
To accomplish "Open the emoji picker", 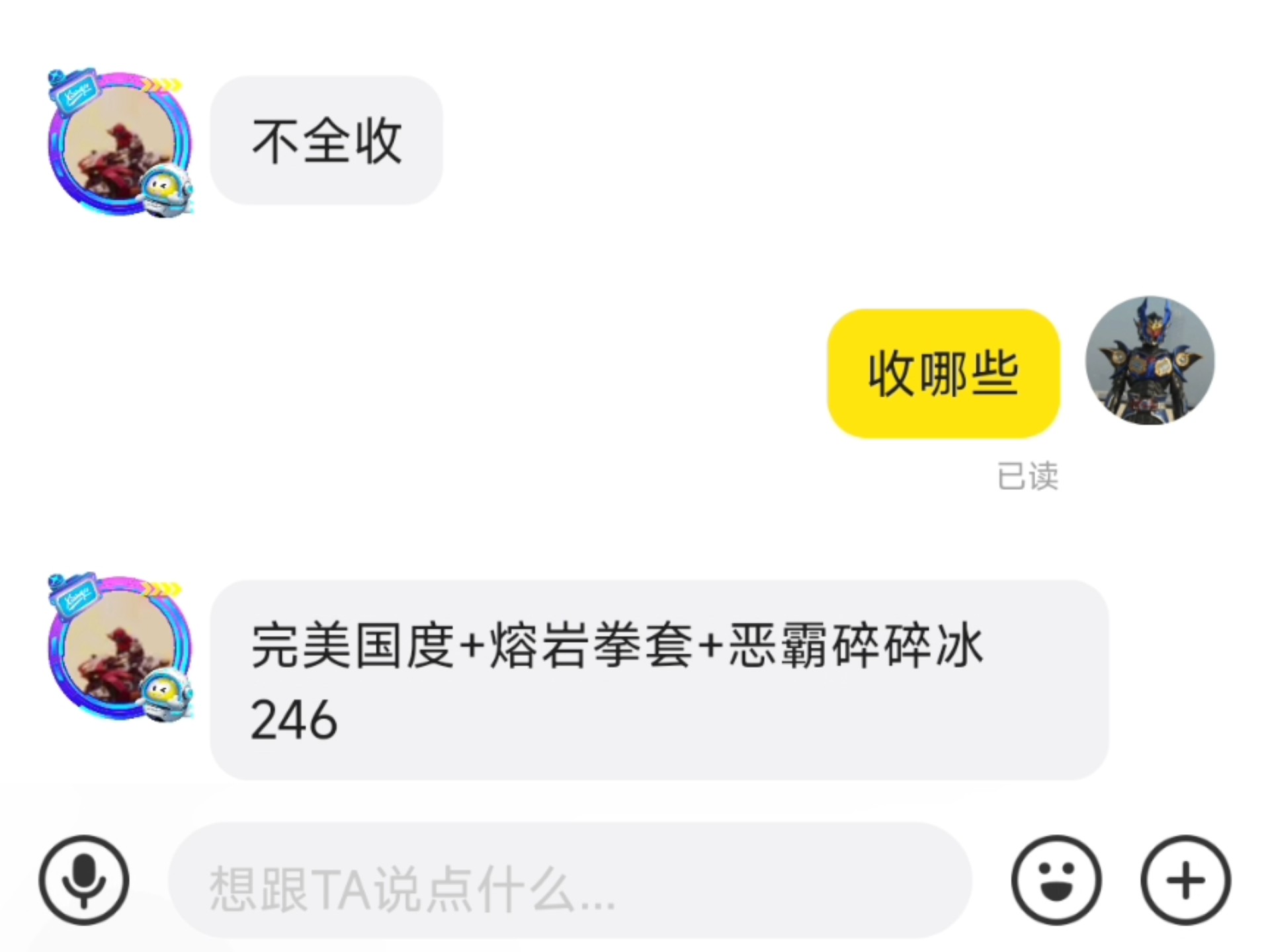I will 1056,880.
